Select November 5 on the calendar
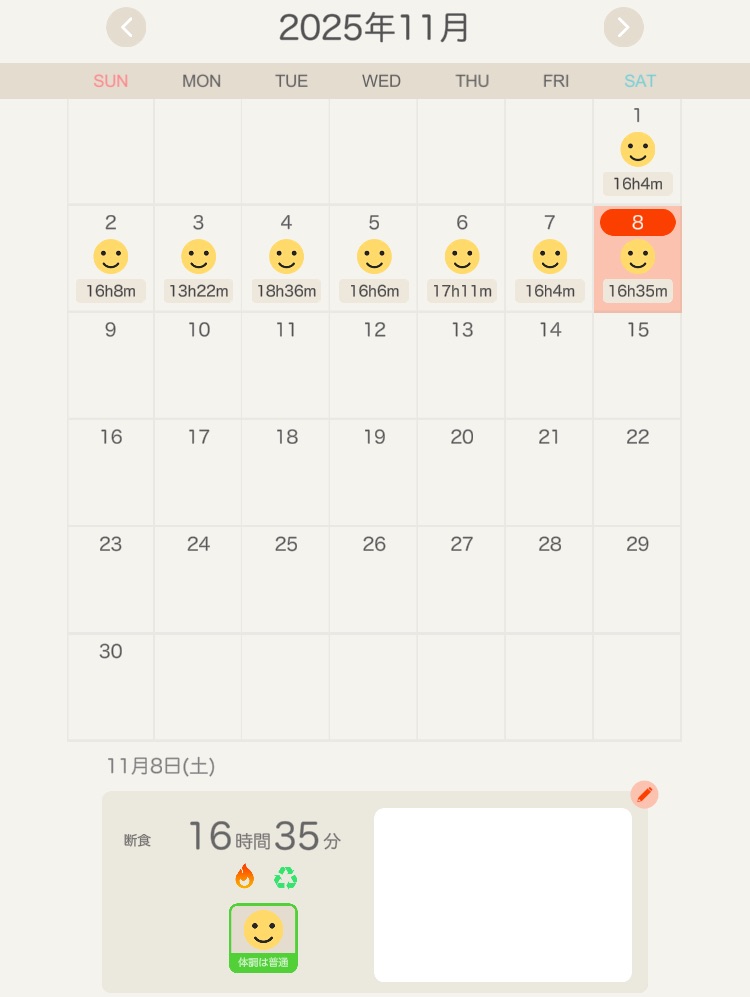750x997 pixels. [374, 259]
